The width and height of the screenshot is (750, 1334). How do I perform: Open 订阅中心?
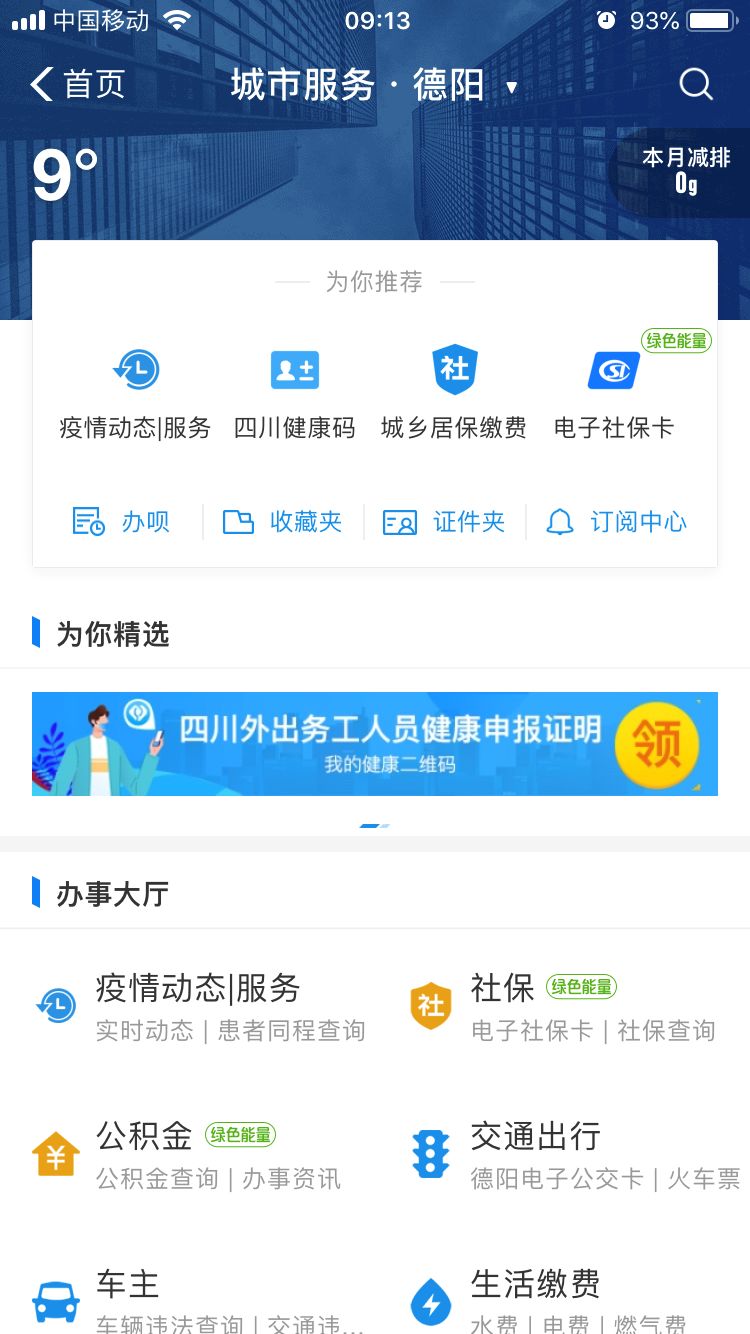617,522
